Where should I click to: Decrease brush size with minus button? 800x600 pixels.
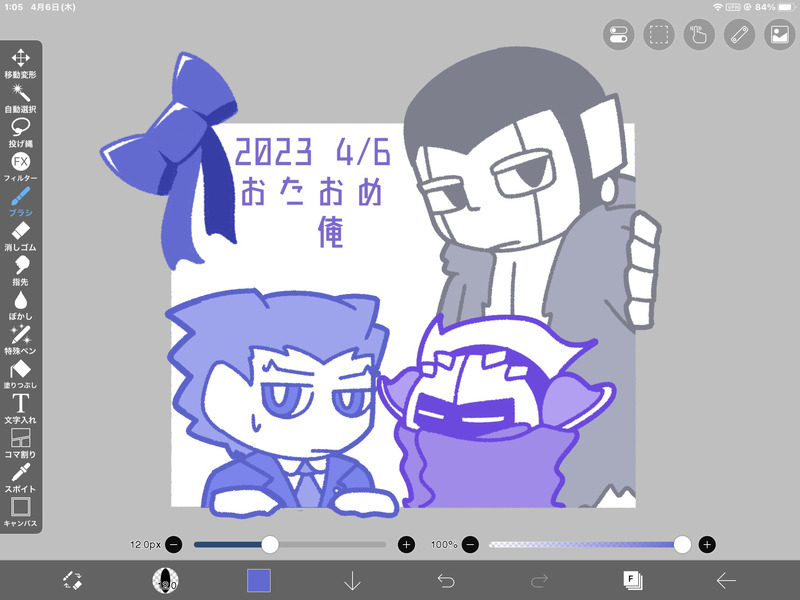(173, 545)
